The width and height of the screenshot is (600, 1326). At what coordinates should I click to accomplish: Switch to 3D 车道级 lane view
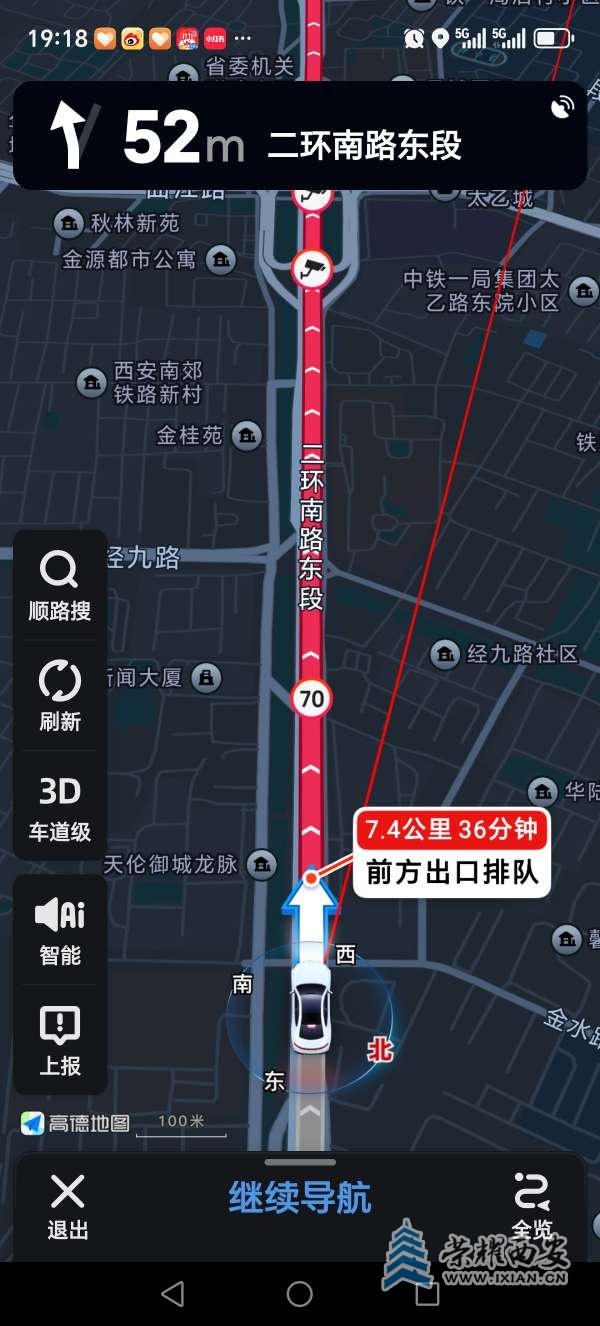click(x=59, y=806)
